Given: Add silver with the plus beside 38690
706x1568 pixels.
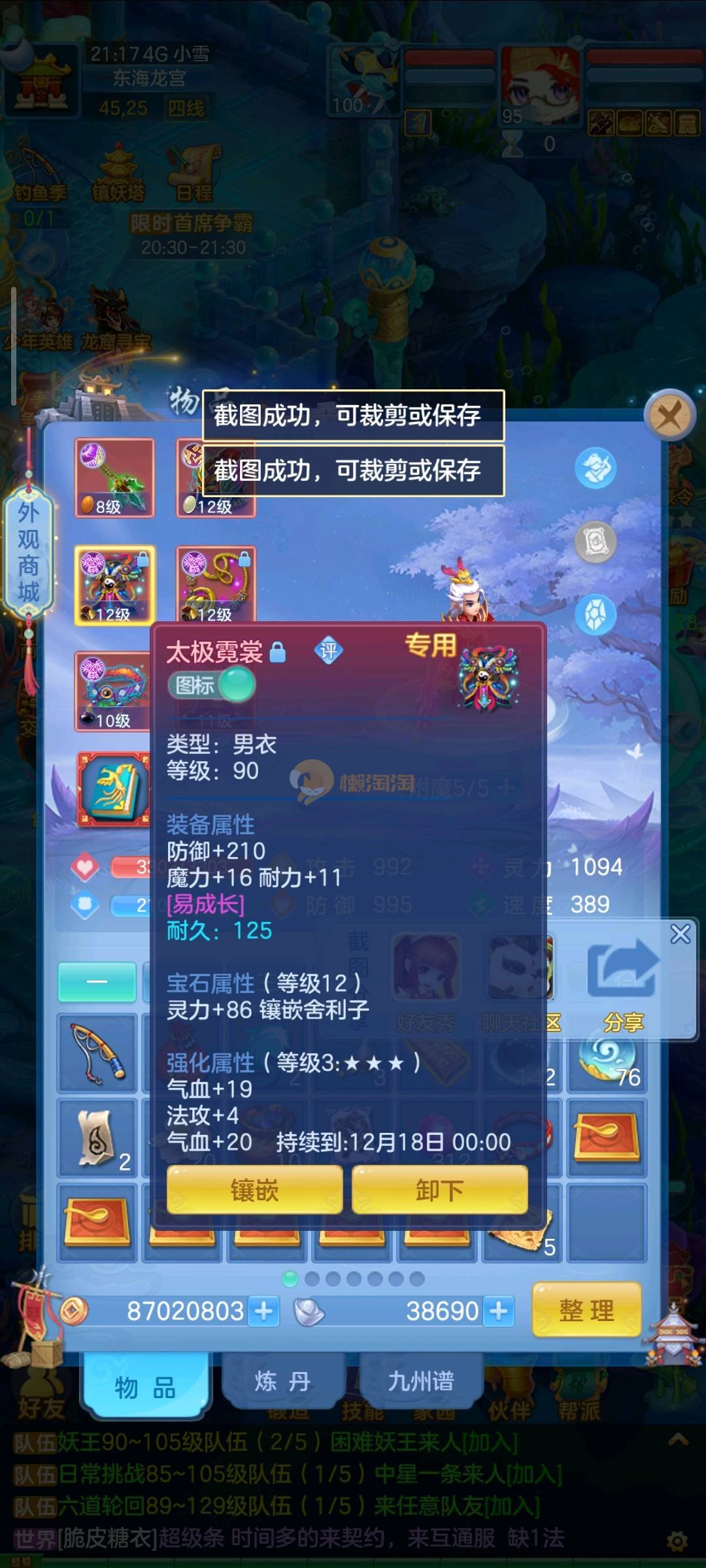Looking at the screenshot, I should tap(498, 1311).
